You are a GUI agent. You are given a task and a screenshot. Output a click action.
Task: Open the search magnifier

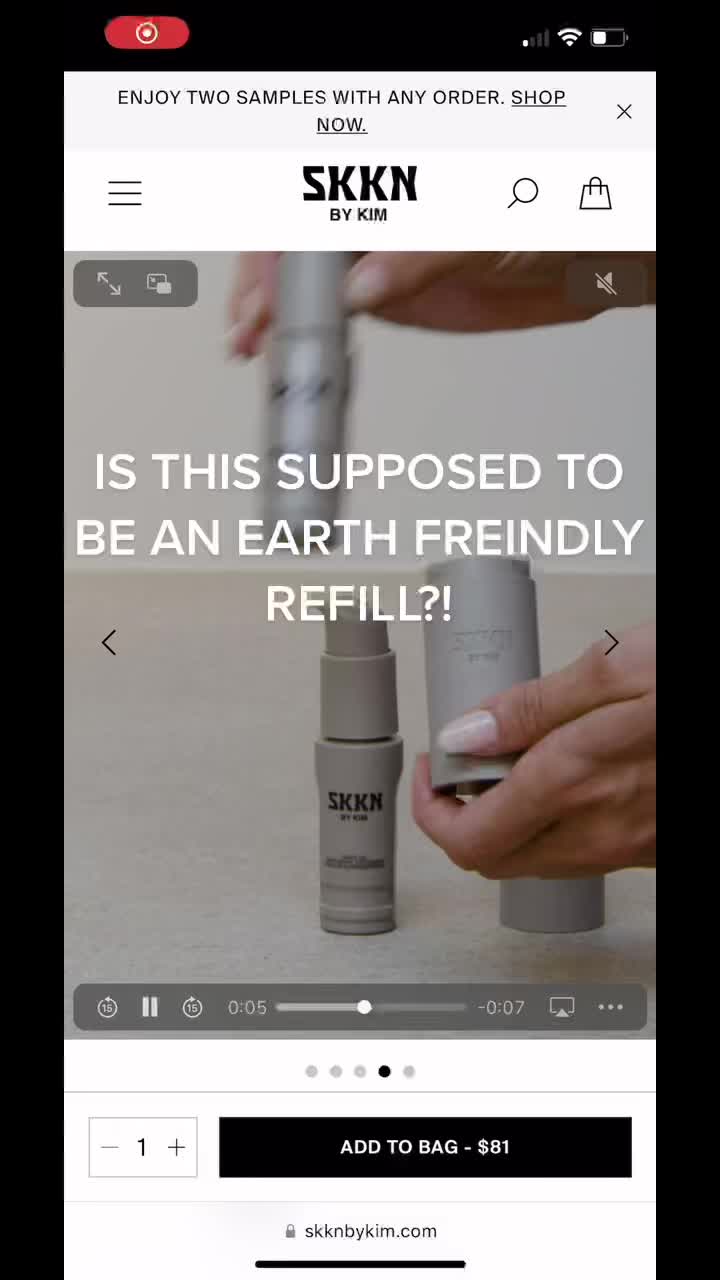(x=522, y=193)
